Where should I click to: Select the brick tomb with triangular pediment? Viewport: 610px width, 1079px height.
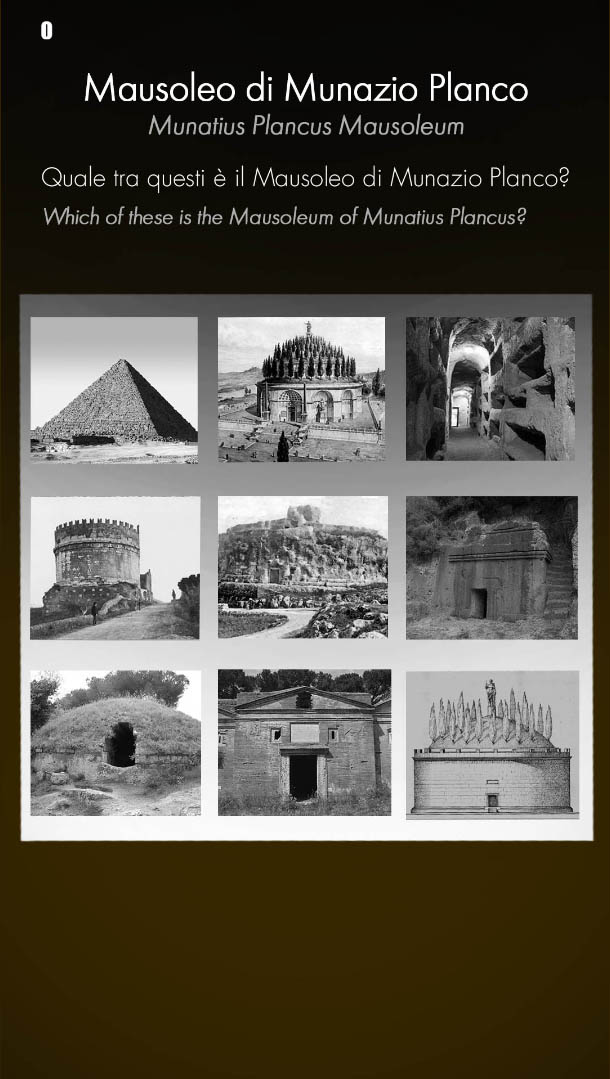point(301,743)
